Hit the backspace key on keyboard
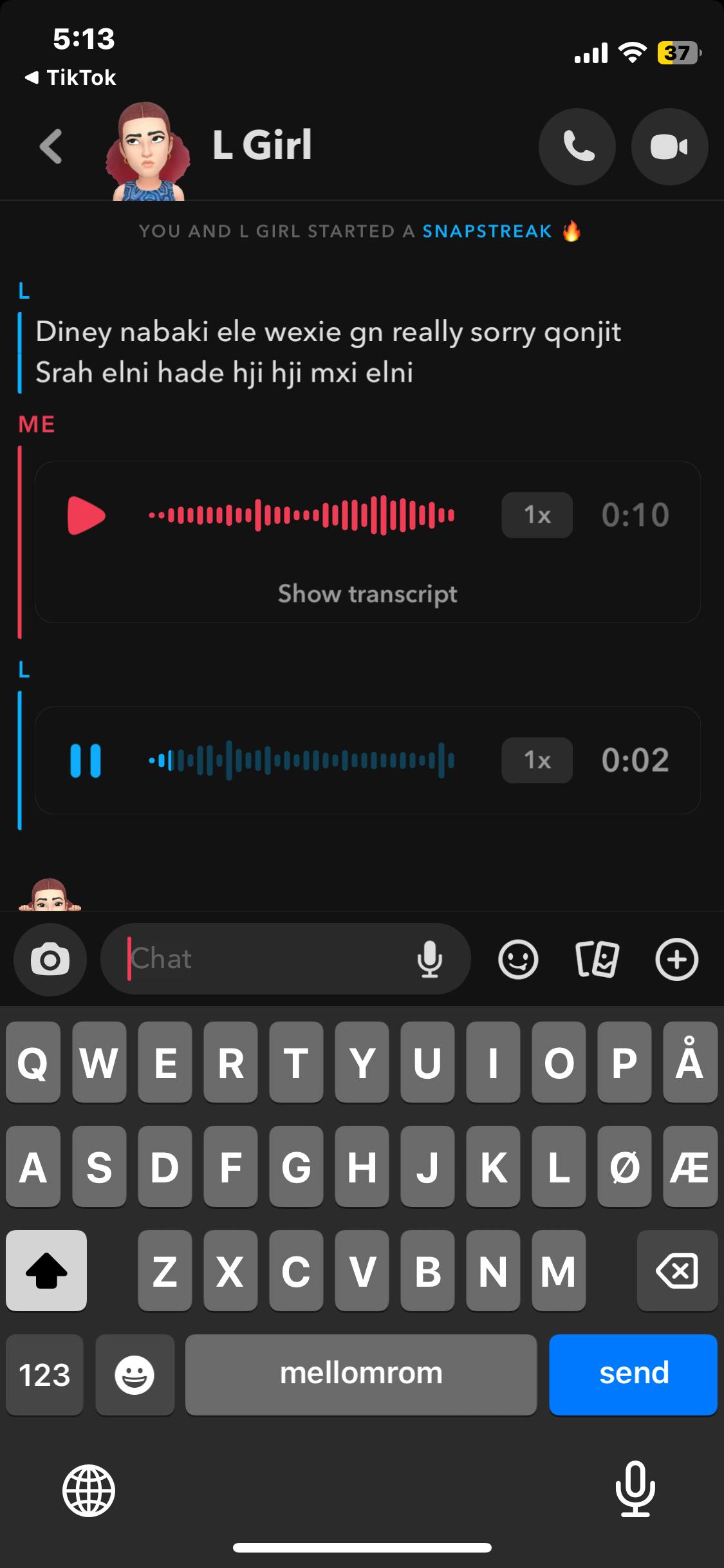724x1568 pixels. tap(676, 1271)
